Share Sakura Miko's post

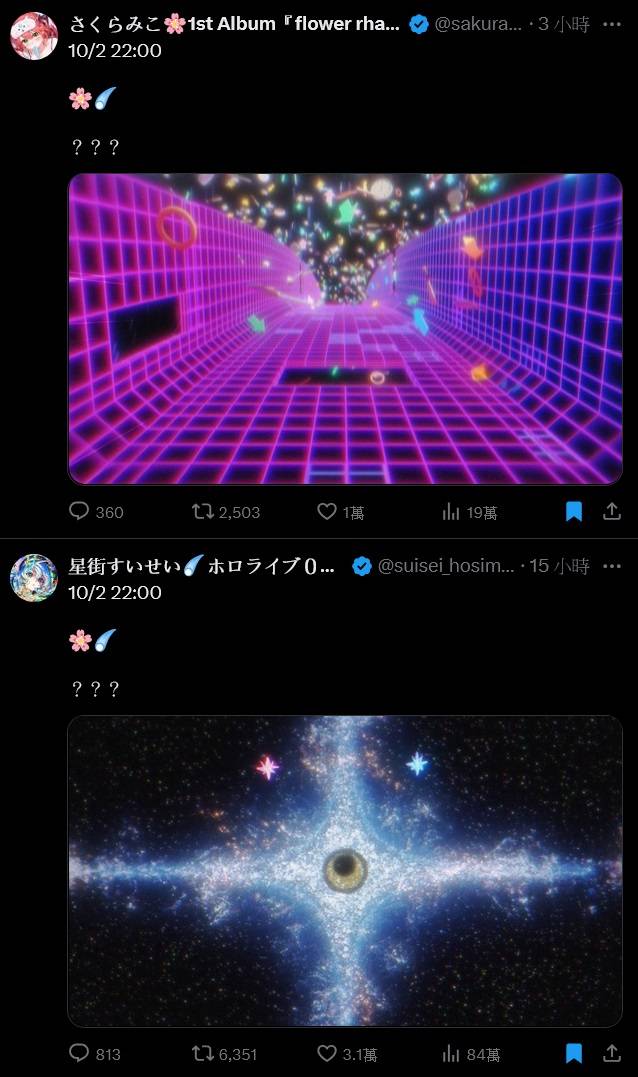612,511
